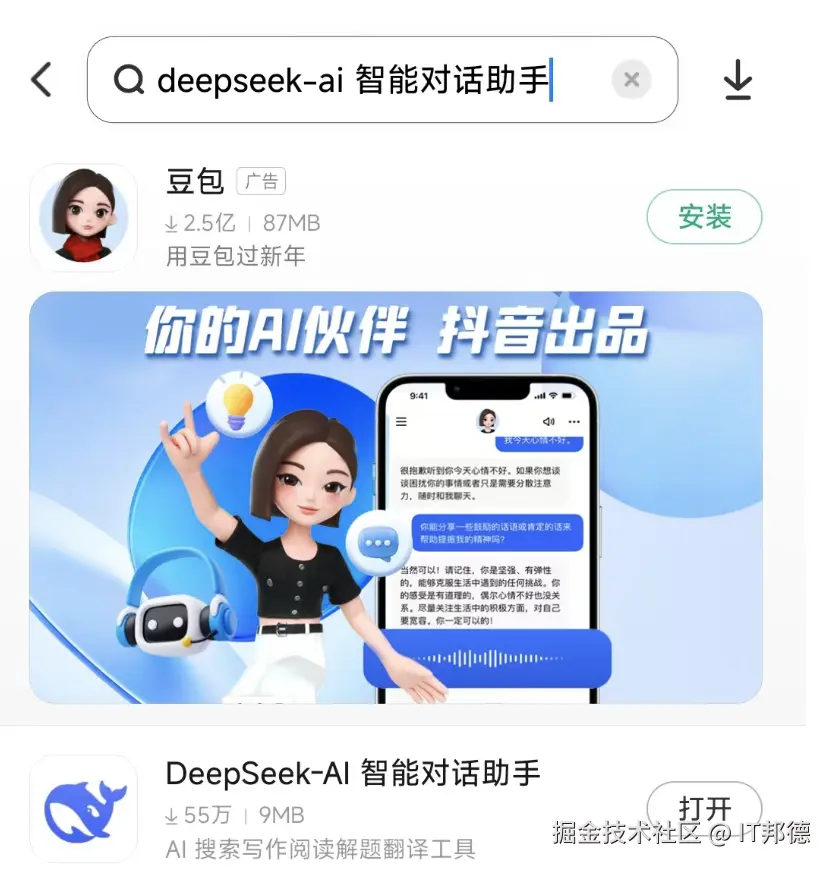Image resolution: width=834 pixels, height=870 pixels.
Task: Install the 豆包 app
Action: [704, 217]
